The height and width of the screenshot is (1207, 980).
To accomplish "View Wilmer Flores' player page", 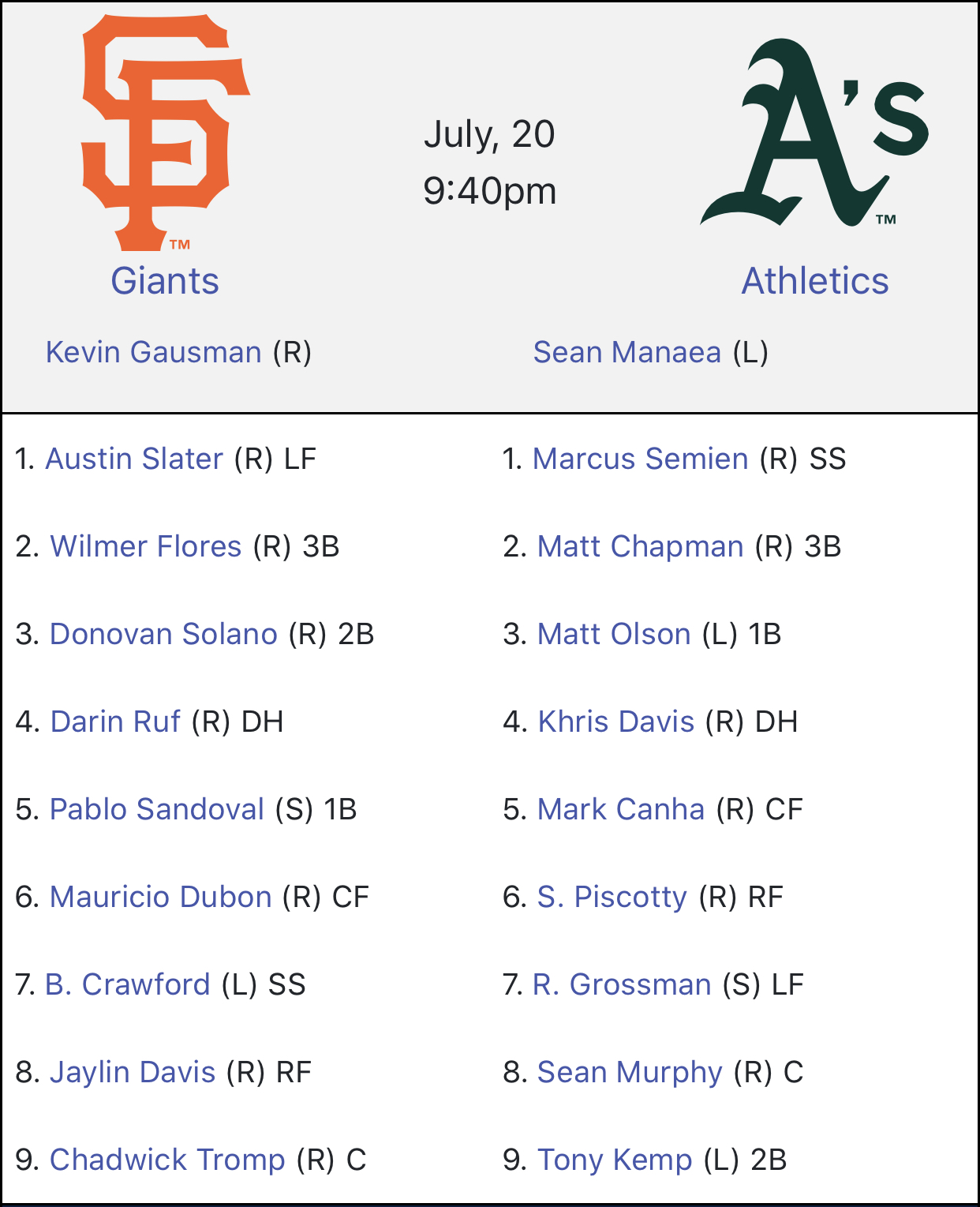I will coord(145,546).
